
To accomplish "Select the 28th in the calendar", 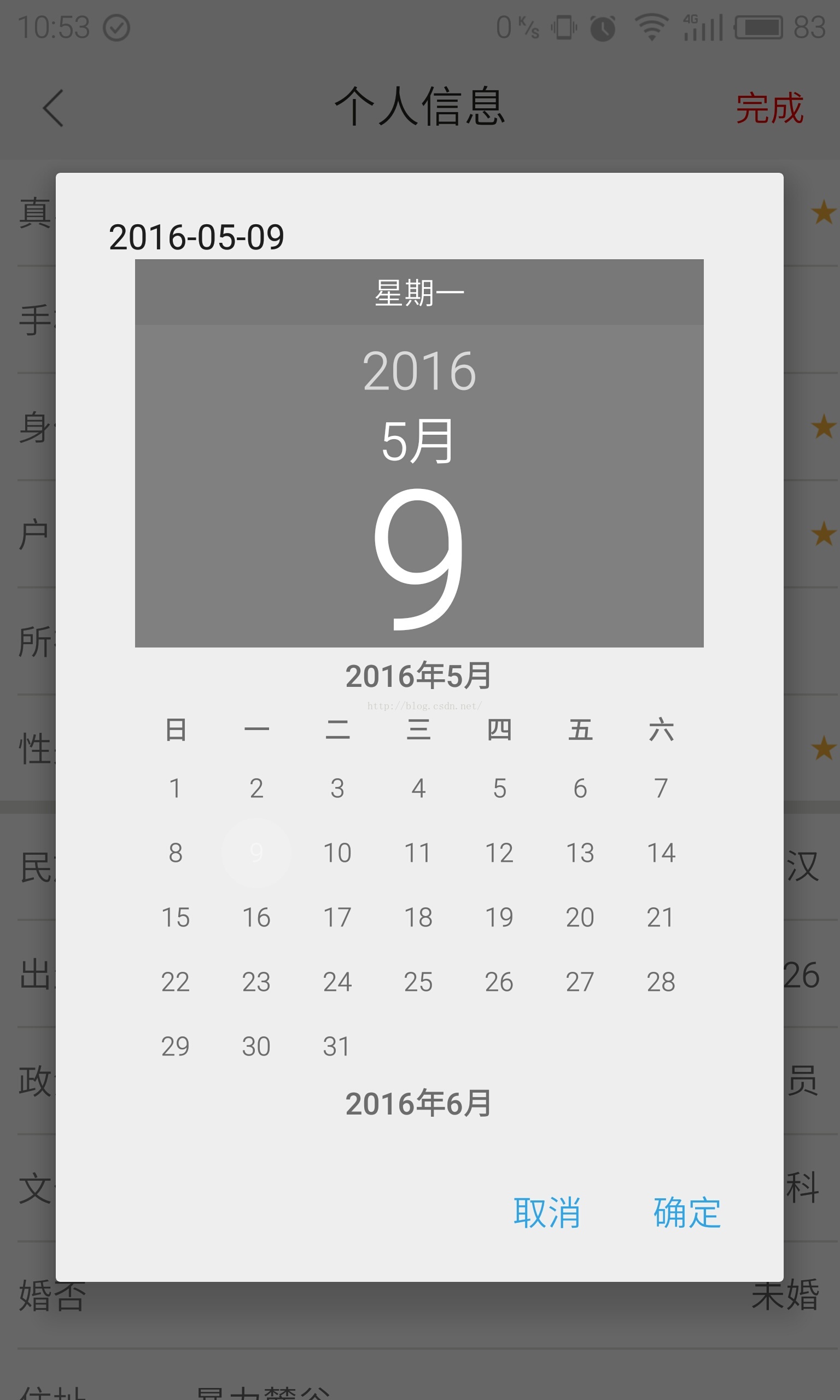I will (661, 982).
